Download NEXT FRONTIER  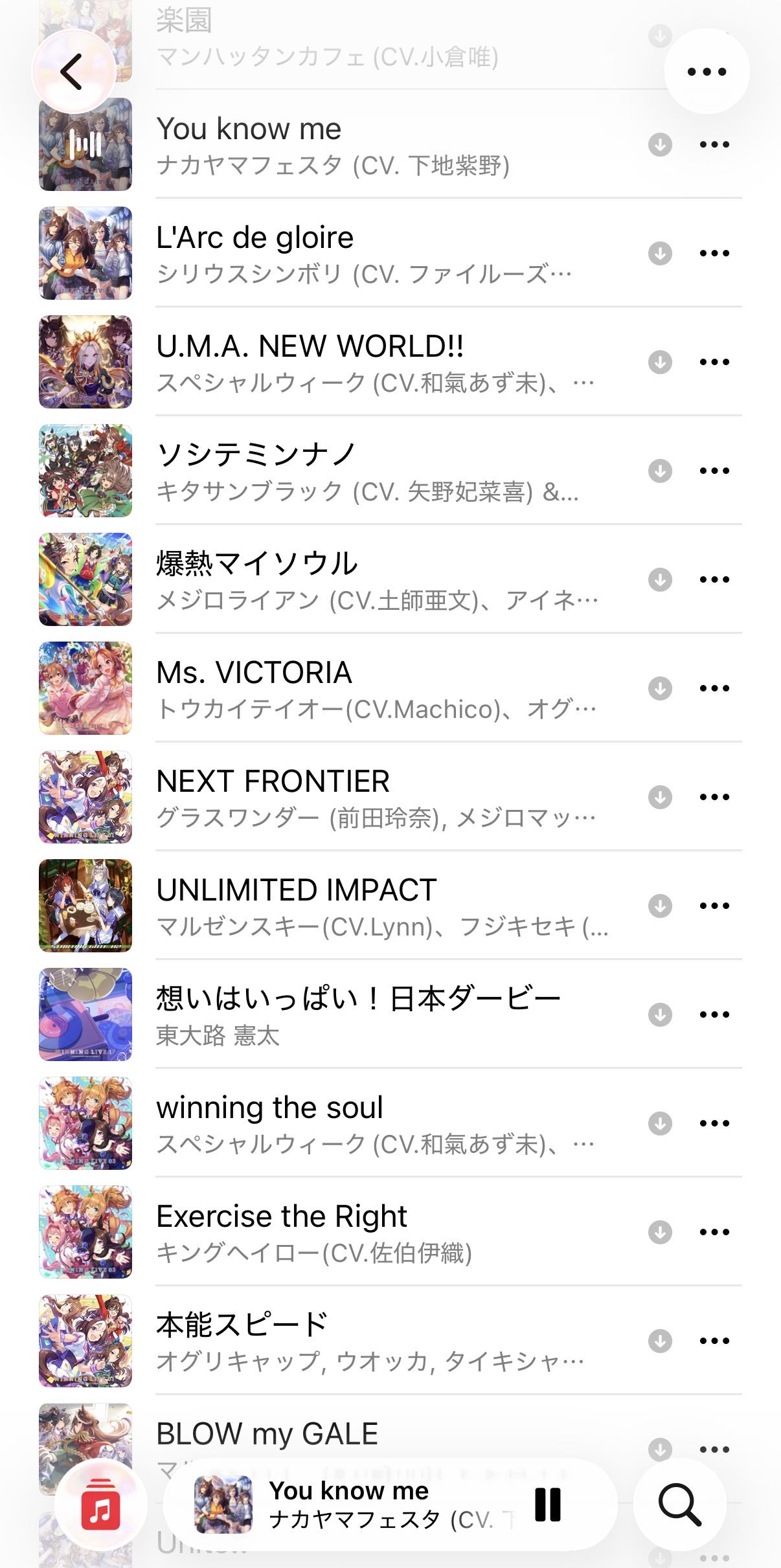coord(660,797)
